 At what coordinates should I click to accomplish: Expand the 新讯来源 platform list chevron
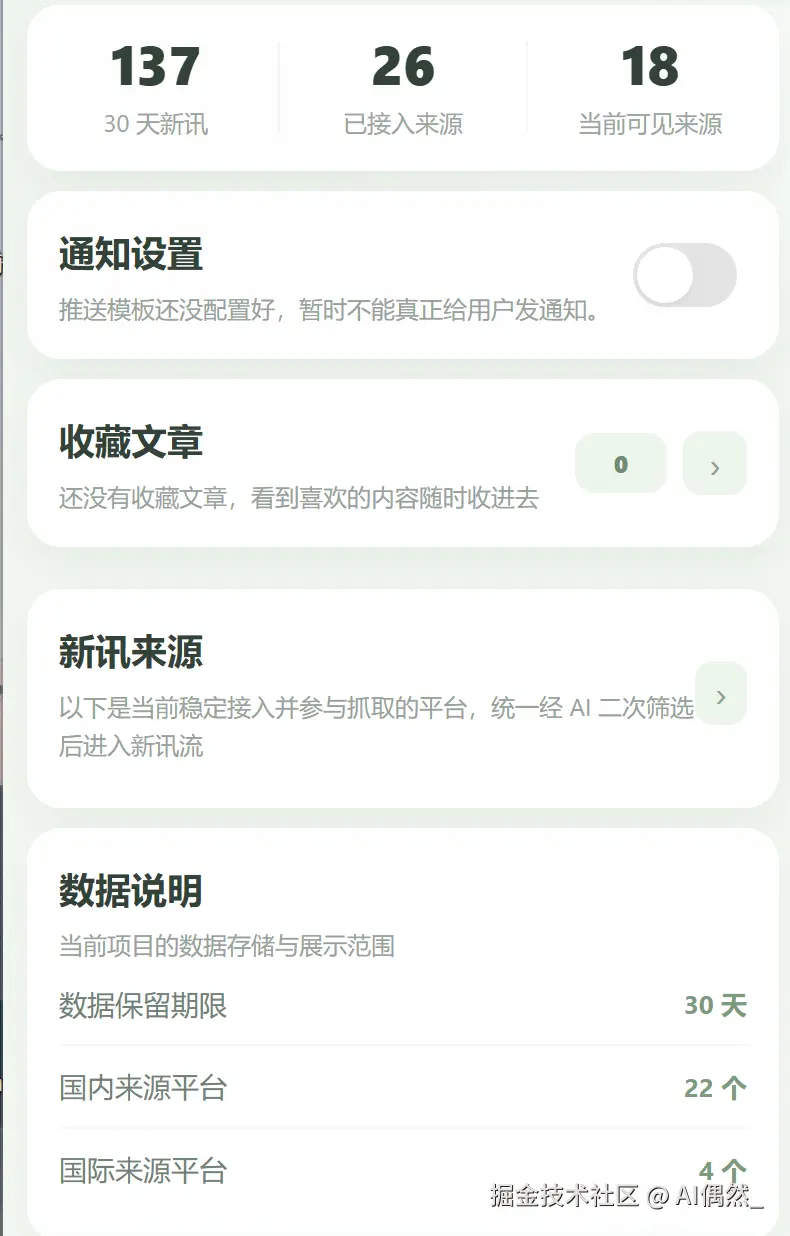pos(719,694)
